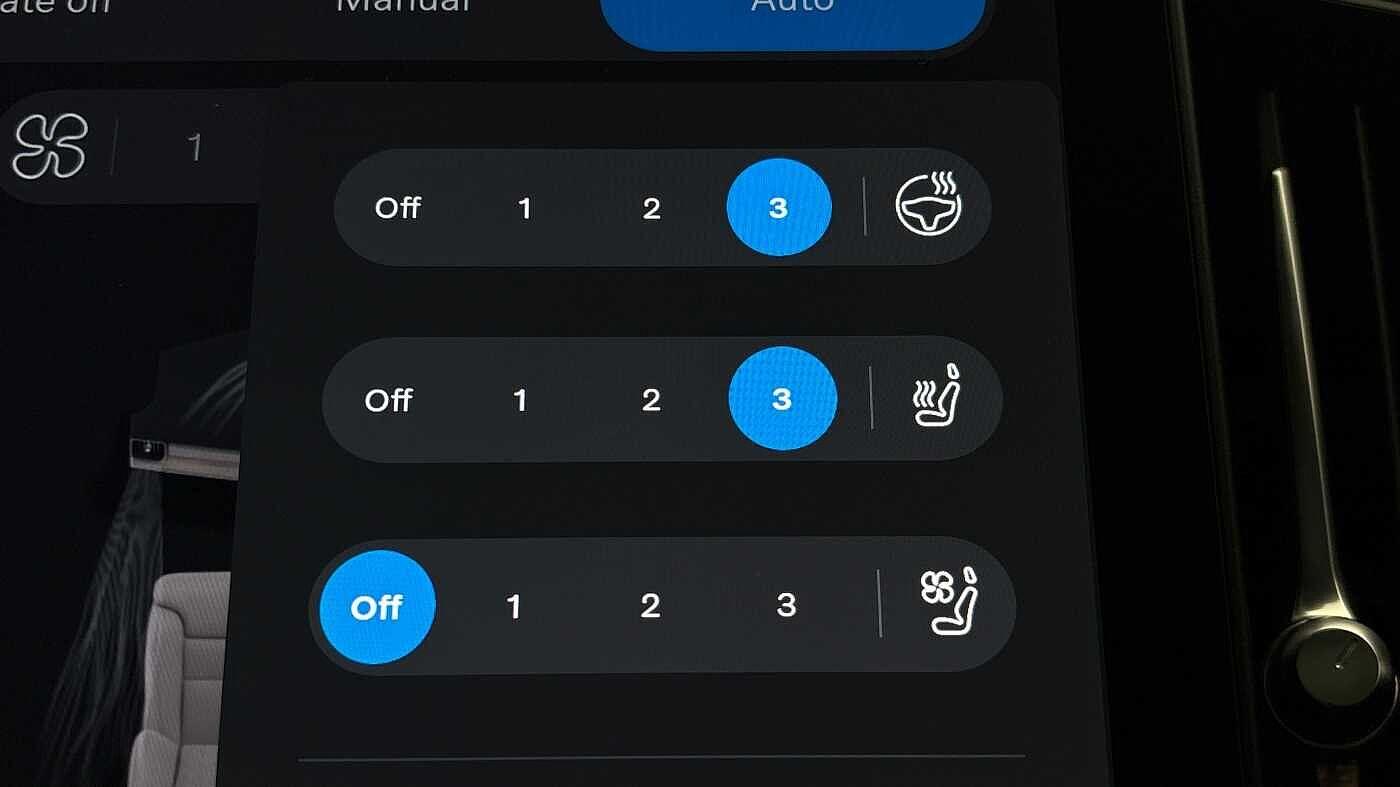Screen dimensions: 1400x787
Task: Select level 3 for steering wheel heating
Action: (x=778, y=207)
